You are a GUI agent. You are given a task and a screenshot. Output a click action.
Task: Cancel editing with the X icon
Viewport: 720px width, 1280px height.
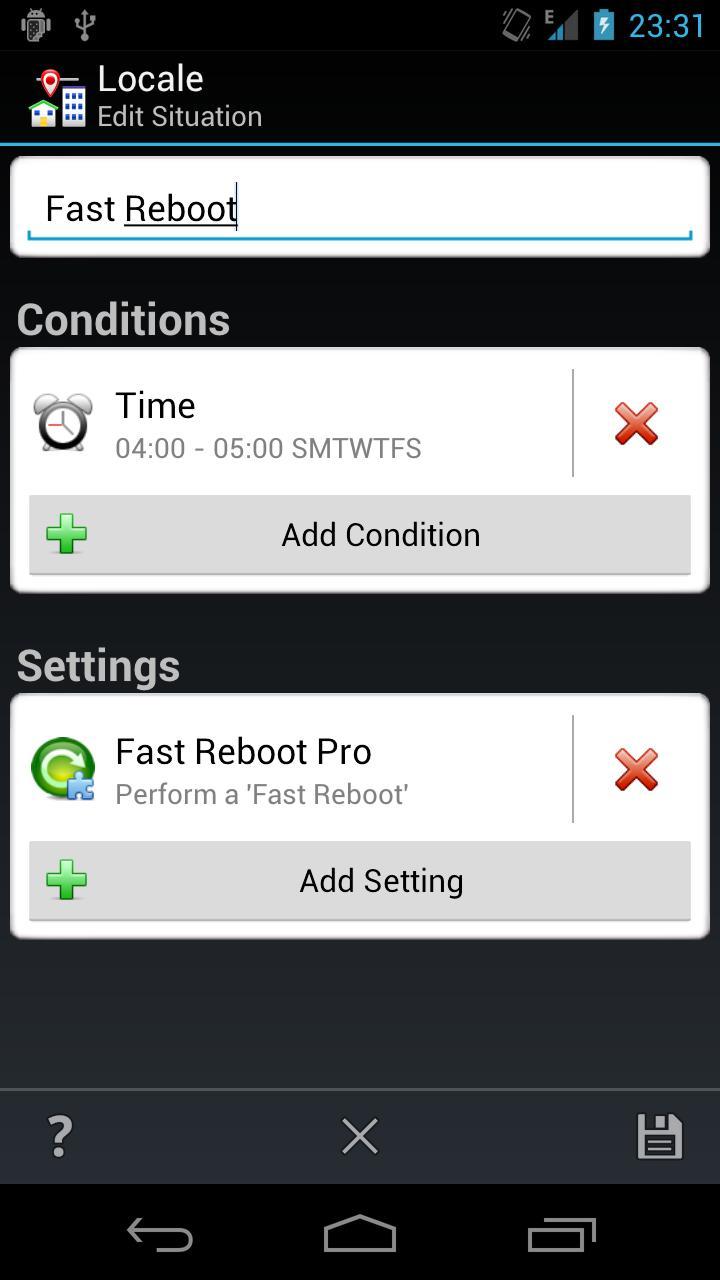(360, 1136)
